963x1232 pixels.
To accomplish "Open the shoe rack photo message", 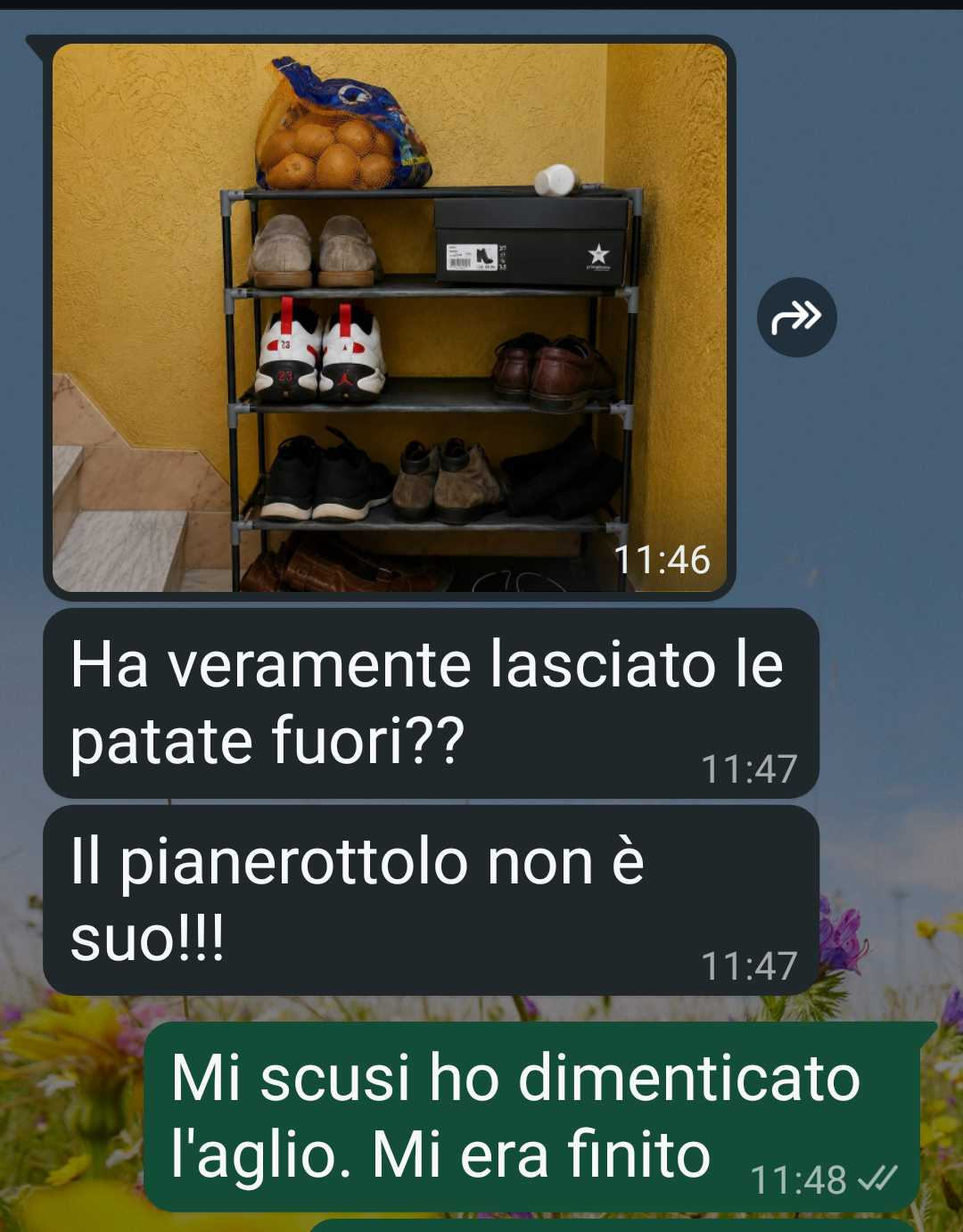I will pyautogui.click(x=390, y=317).
